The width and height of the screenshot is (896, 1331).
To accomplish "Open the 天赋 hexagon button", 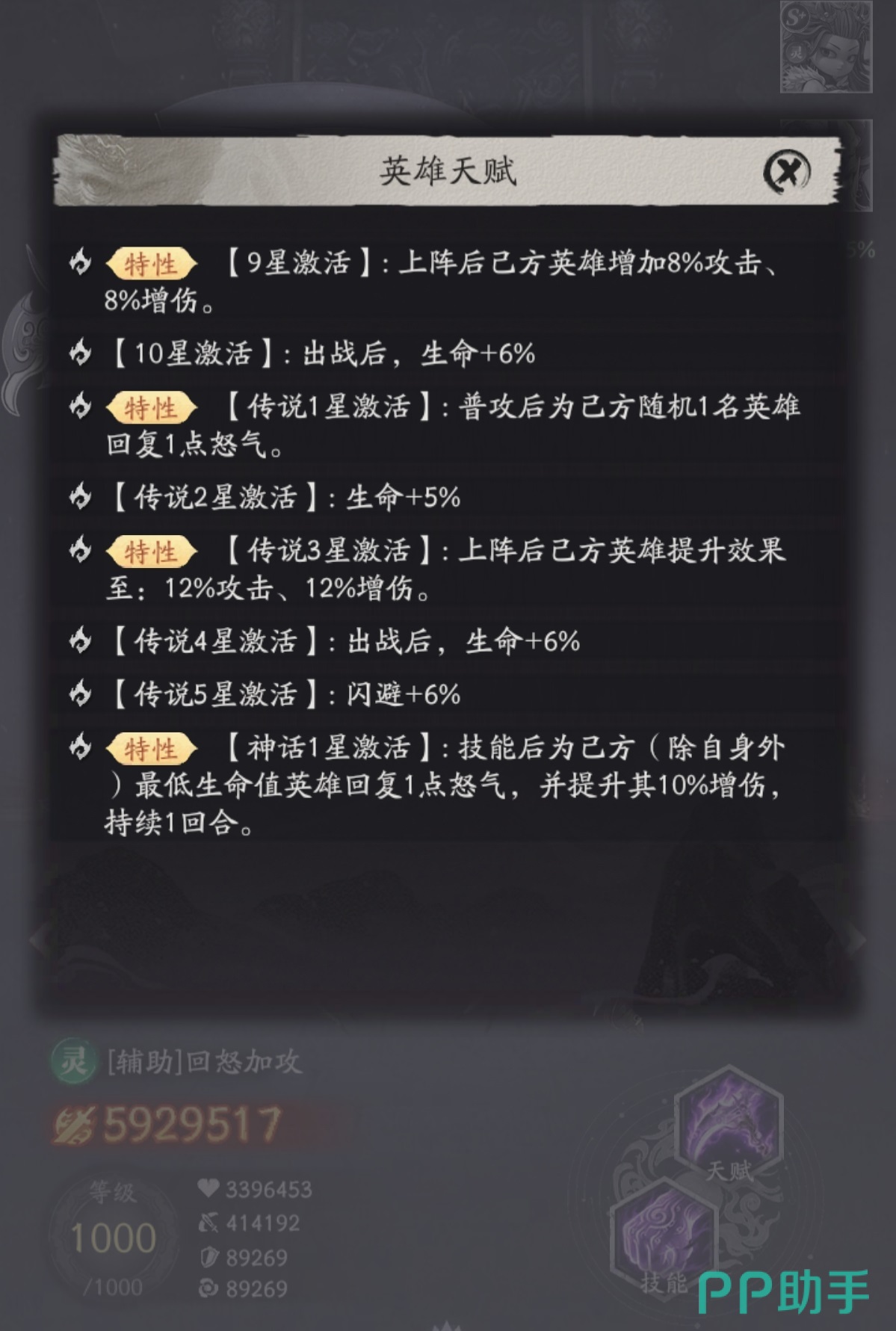I will tap(729, 1134).
